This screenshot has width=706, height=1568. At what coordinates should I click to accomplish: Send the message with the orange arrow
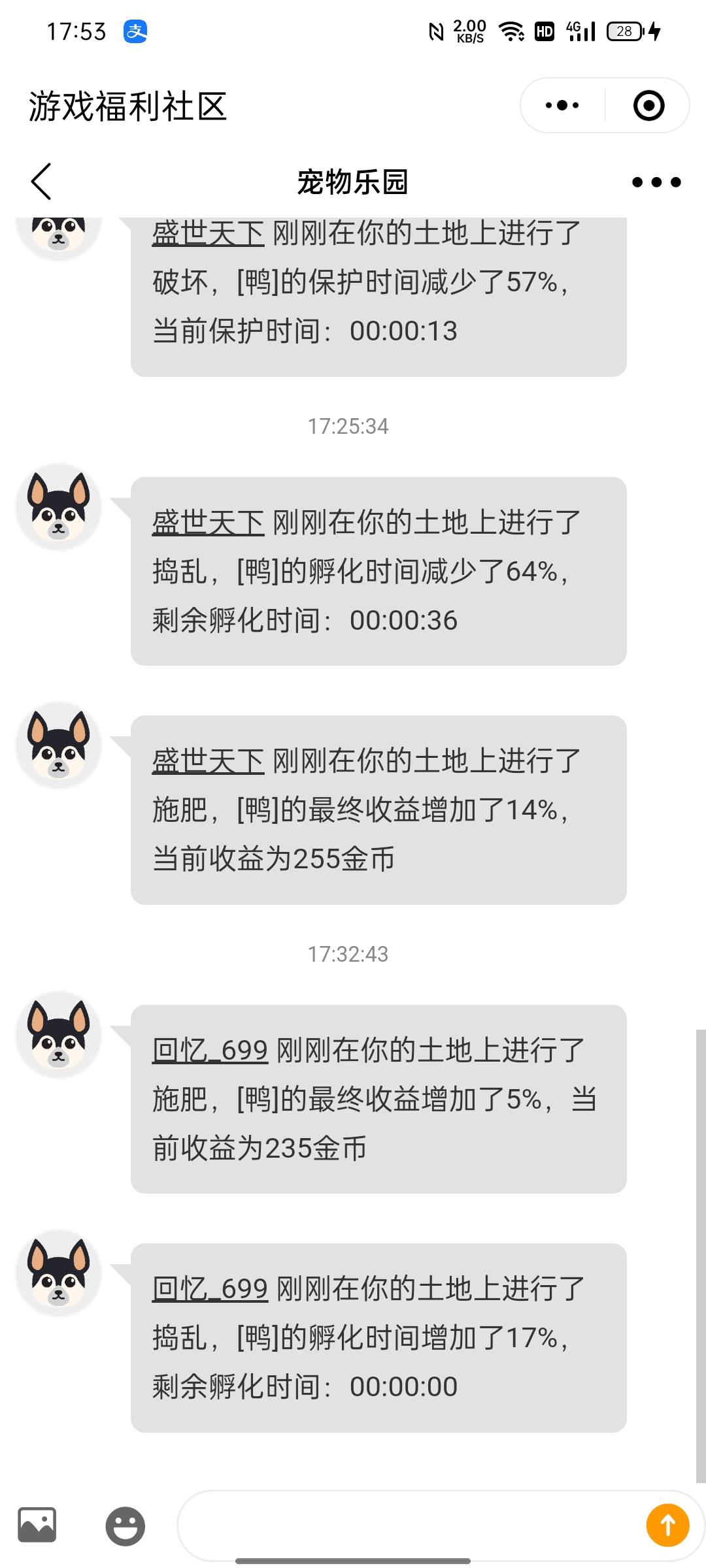click(x=667, y=1526)
